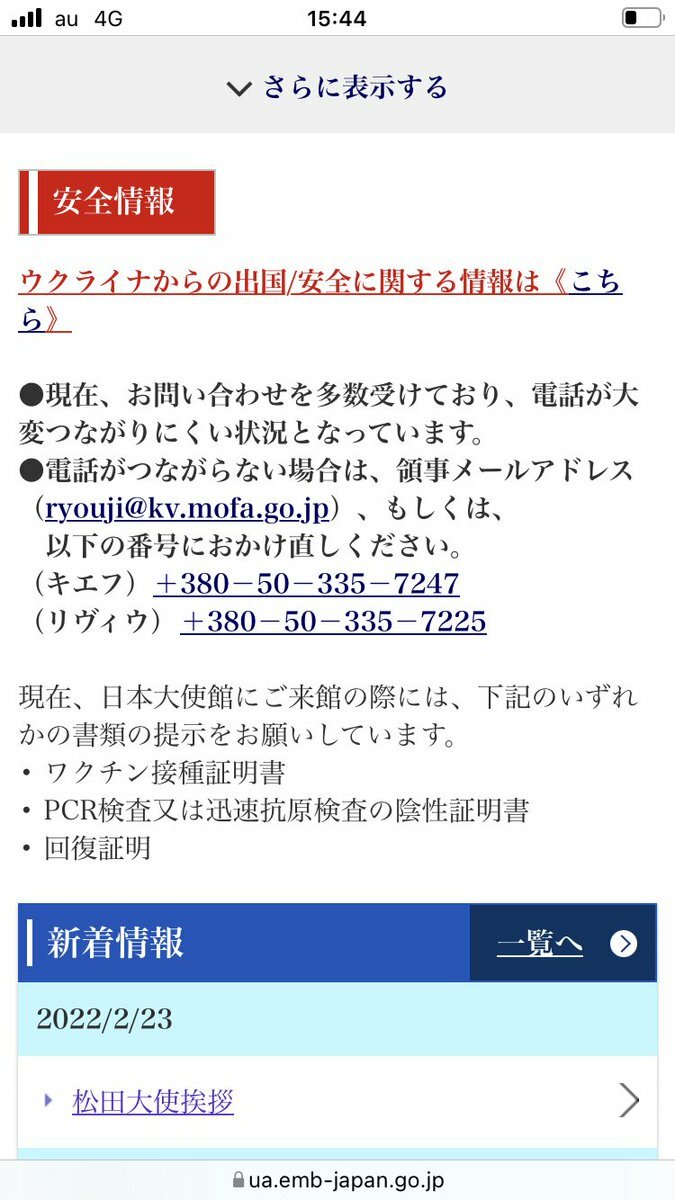Call the Kyiv number +380-50-335-7247

[x=306, y=584]
